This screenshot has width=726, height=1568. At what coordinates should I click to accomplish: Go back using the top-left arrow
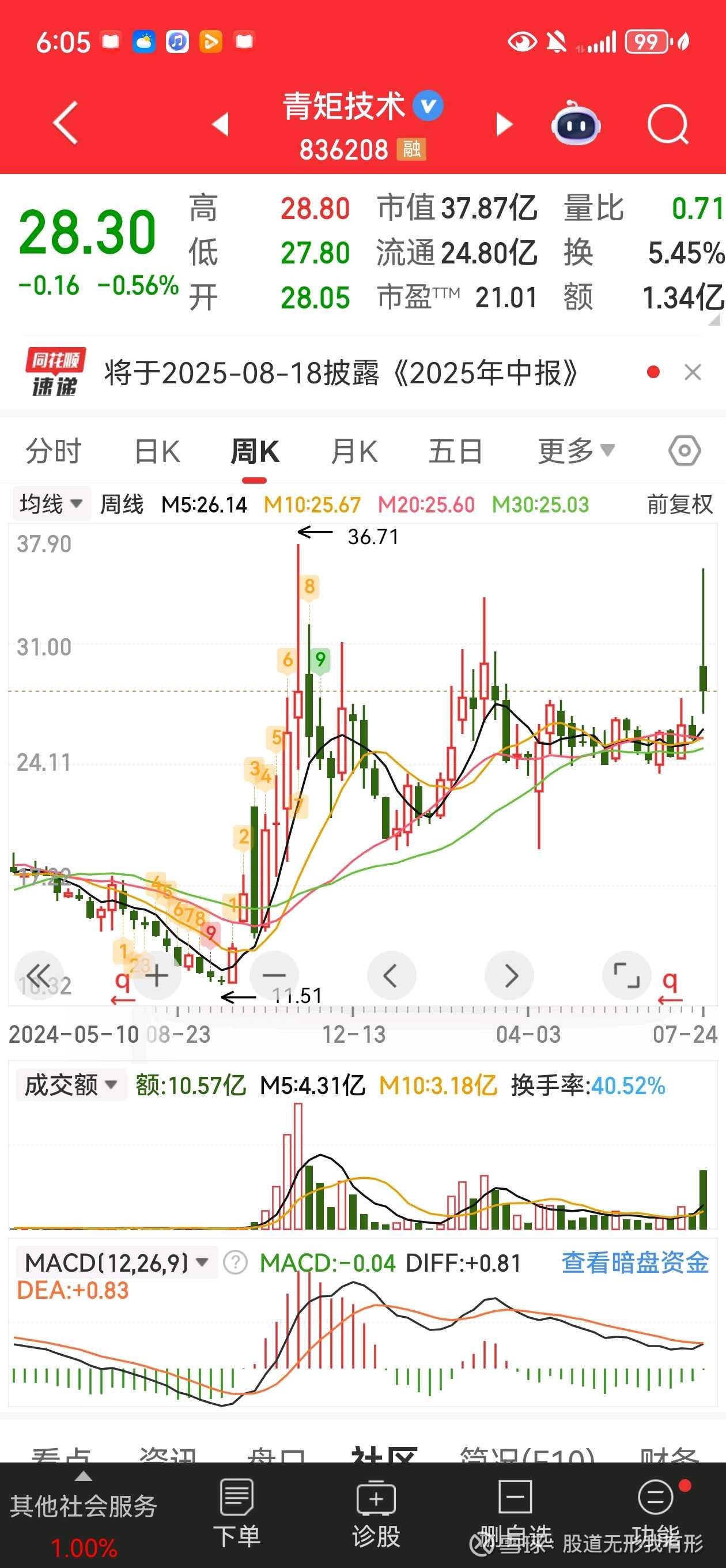pyautogui.click(x=66, y=123)
